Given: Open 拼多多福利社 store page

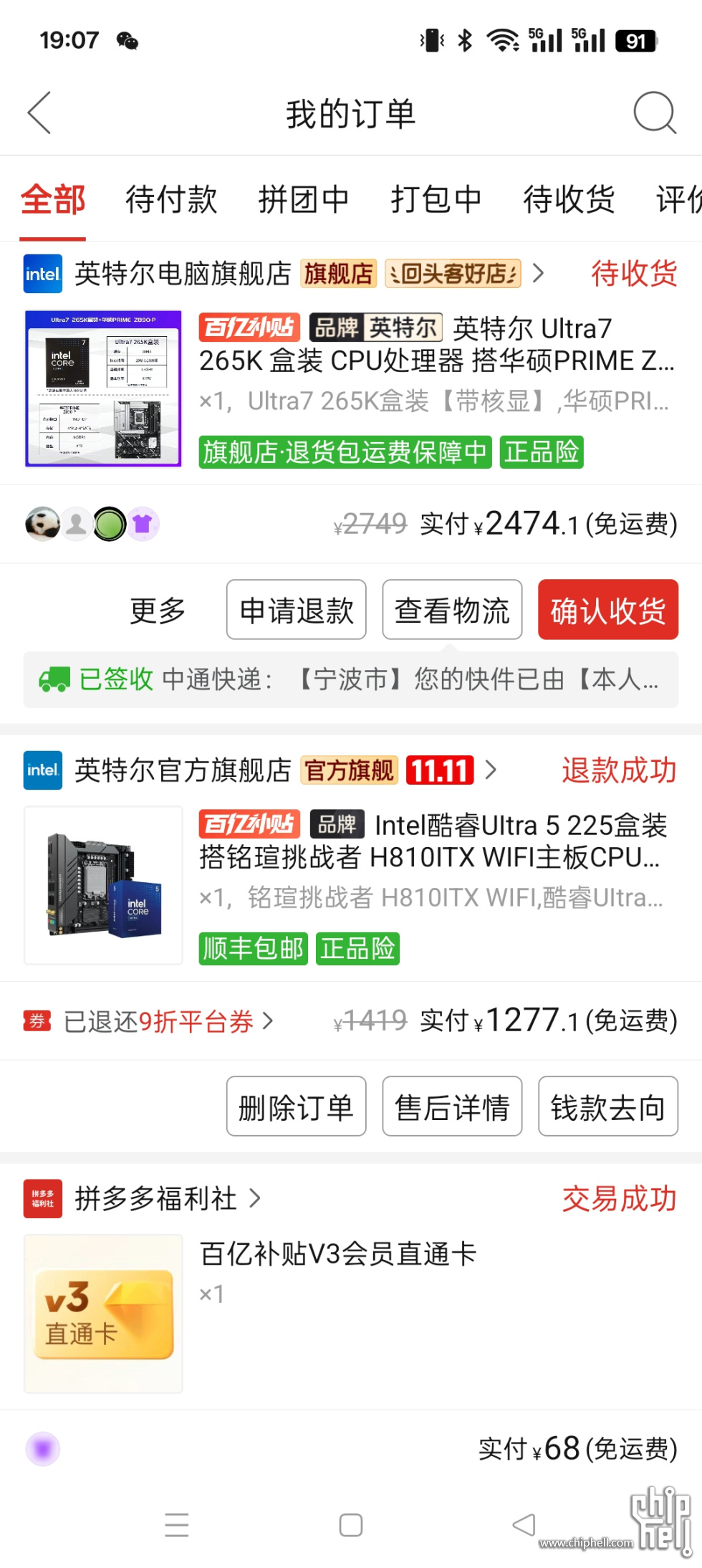Looking at the screenshot, I should click(x=156, y=1198).
